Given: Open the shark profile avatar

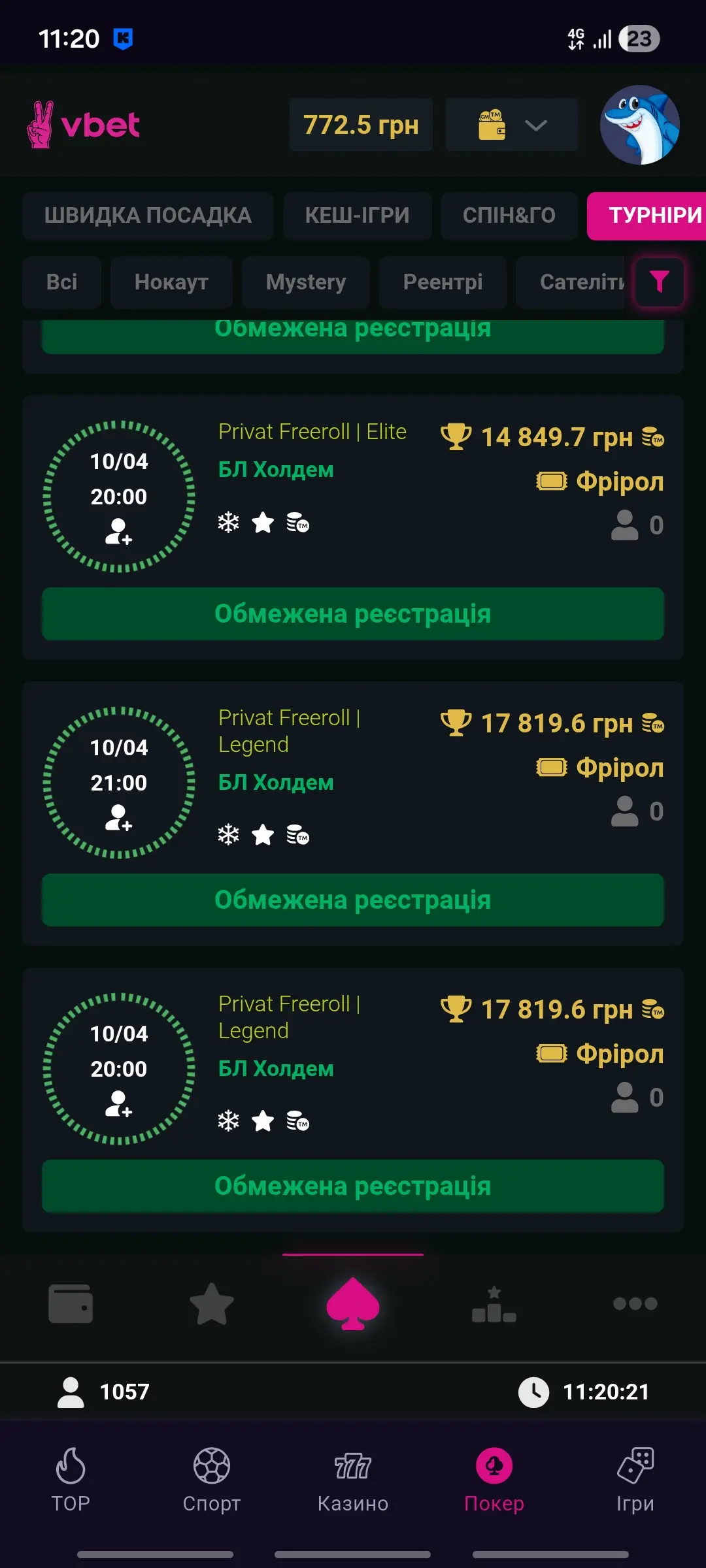Looking at the screenshot, I should (x=639, y=125).
